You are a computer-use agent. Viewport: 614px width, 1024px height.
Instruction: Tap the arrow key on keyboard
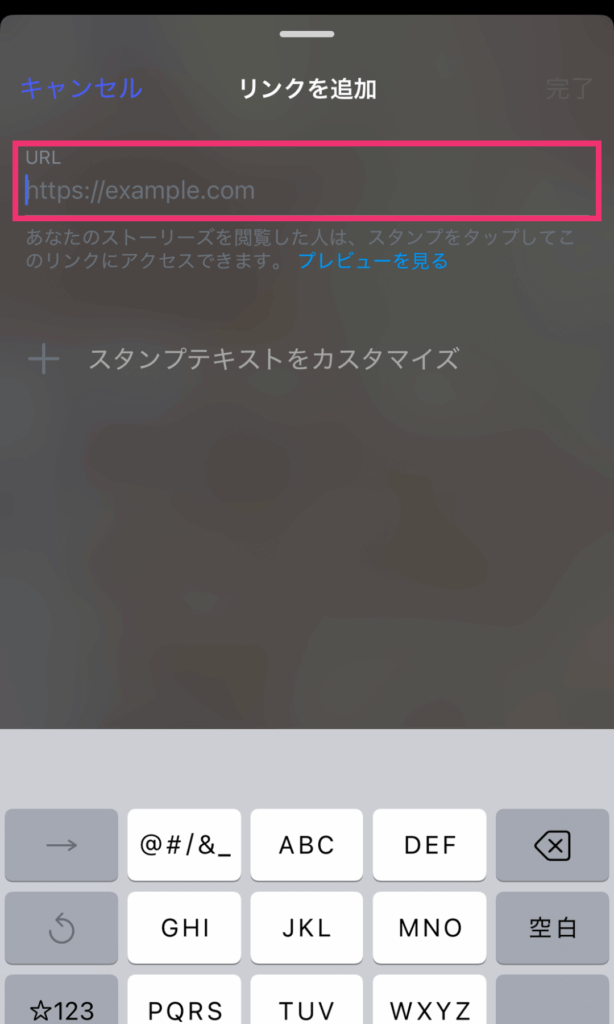[61, 846]
